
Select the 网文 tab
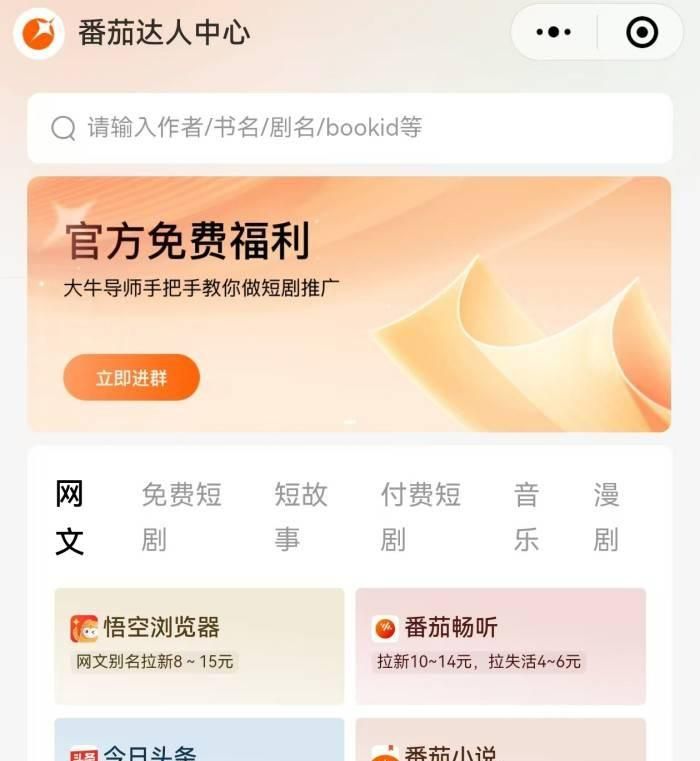(x=69, y=517)
